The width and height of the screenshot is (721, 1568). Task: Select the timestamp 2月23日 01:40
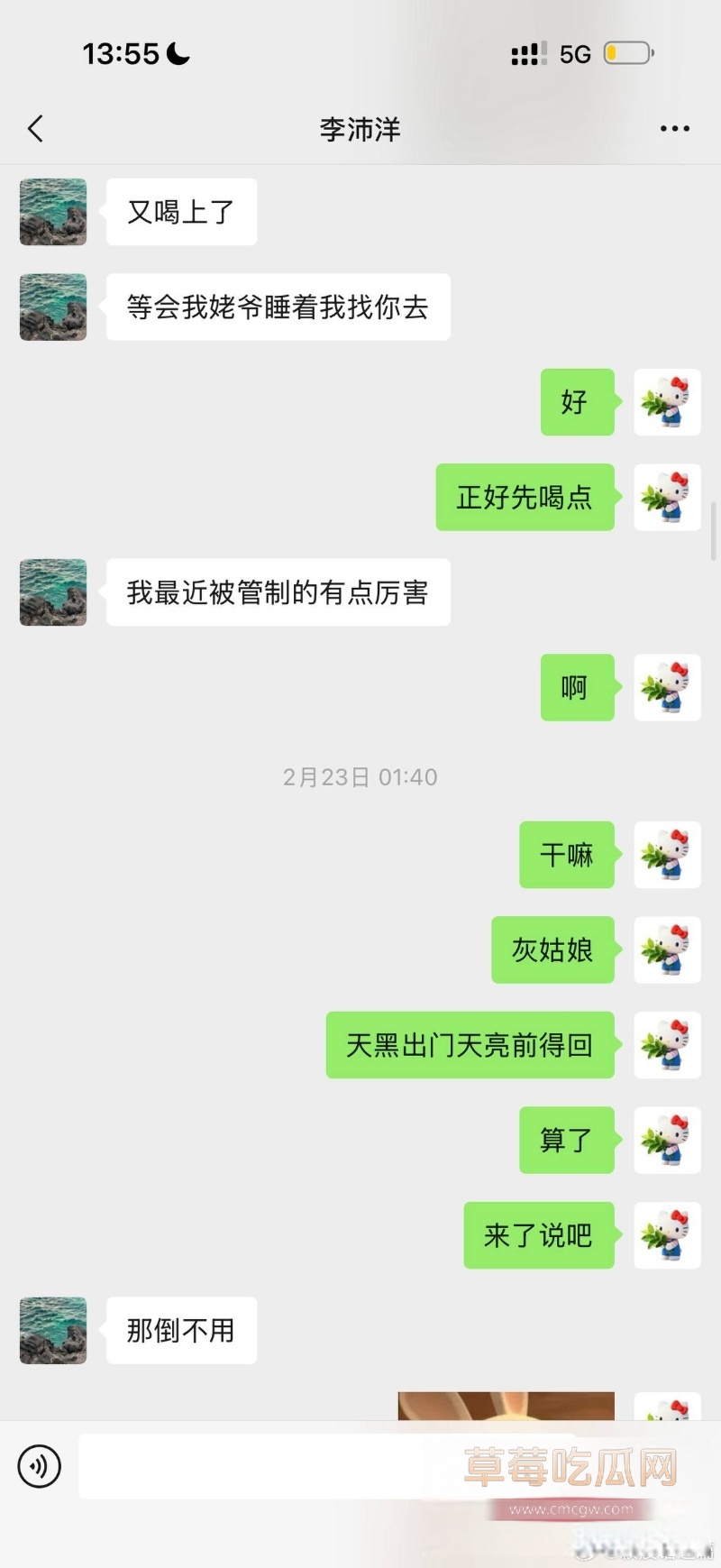coord(360,776)
